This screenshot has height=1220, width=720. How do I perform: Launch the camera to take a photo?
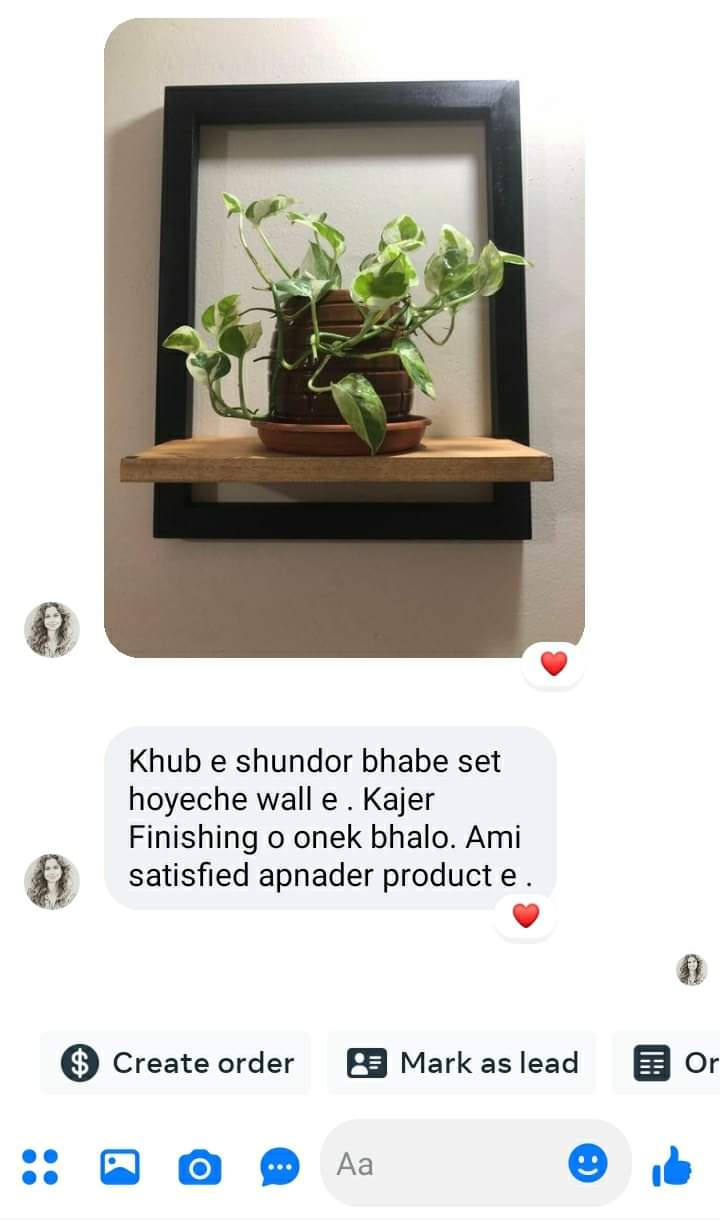coord(200,1167)
